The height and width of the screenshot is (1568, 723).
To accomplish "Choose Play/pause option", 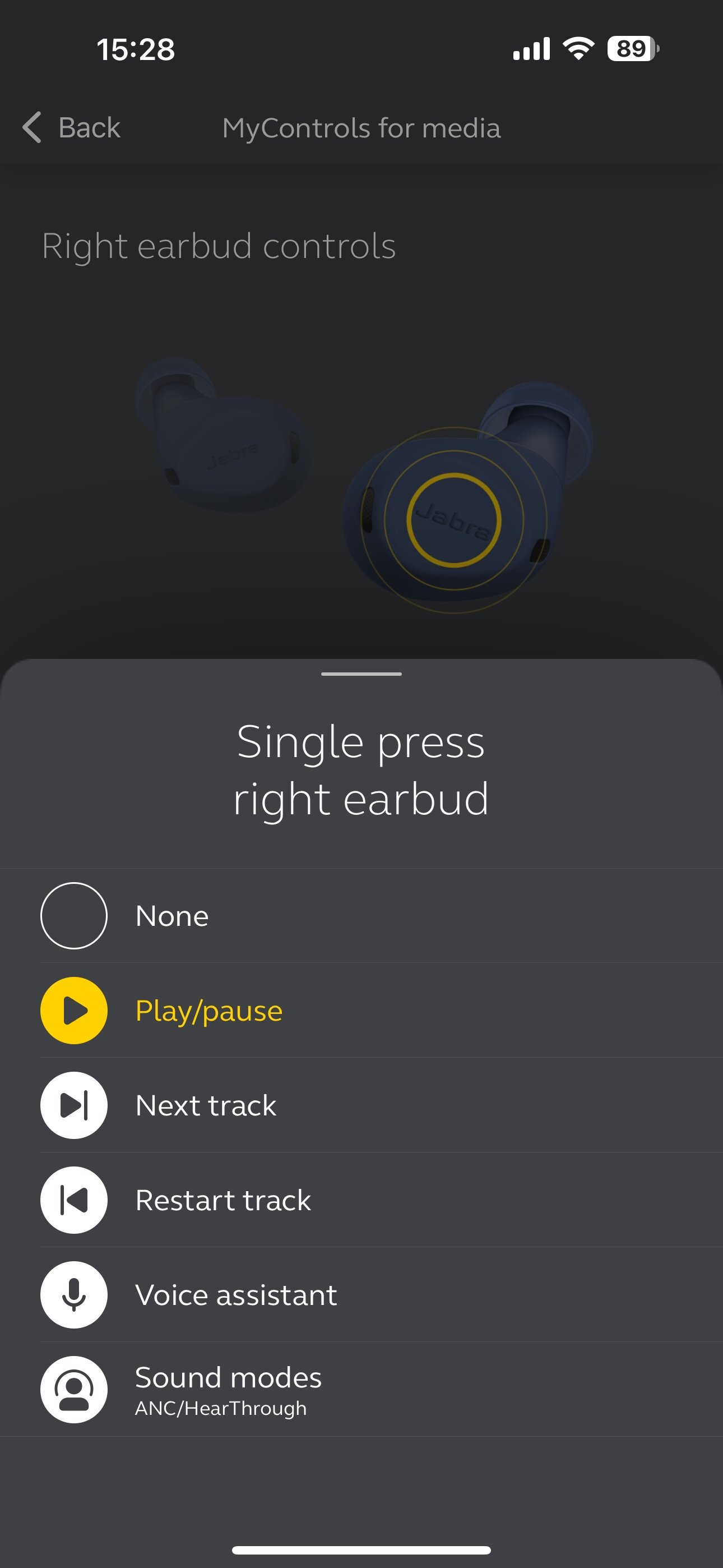I will [361, 1011].
